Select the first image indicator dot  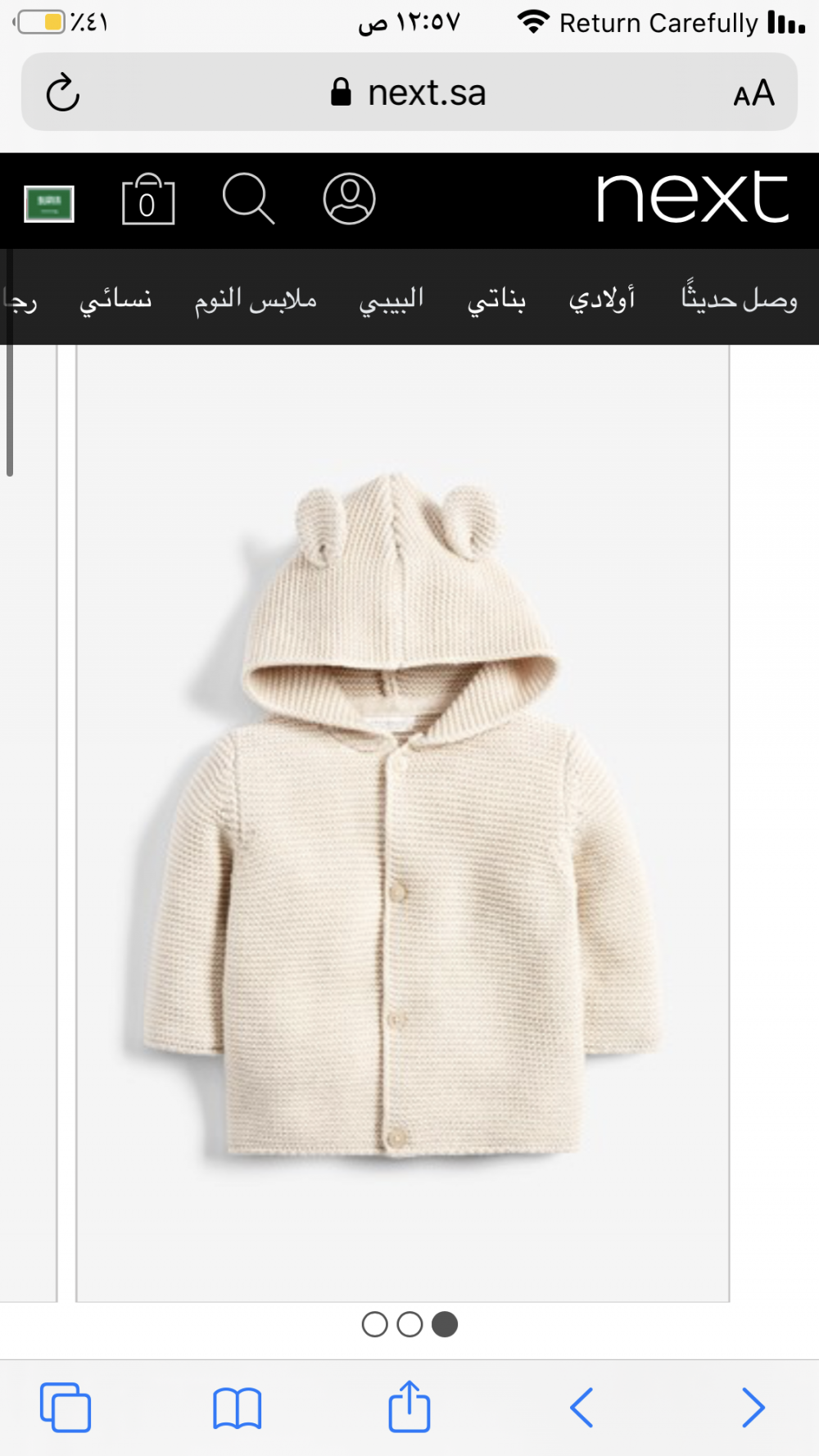(374, 1324)
